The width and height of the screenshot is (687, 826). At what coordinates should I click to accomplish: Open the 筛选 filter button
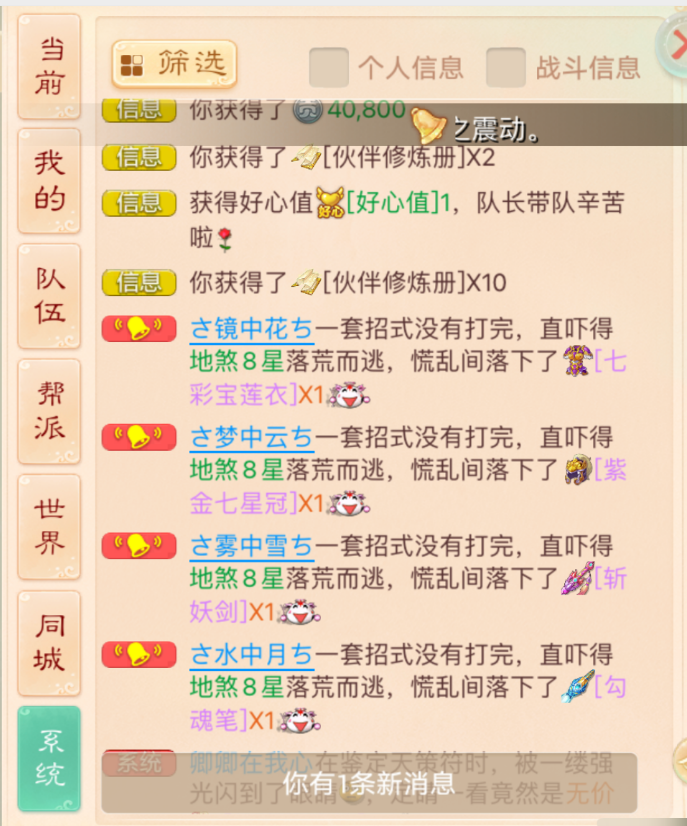point(174,65)
